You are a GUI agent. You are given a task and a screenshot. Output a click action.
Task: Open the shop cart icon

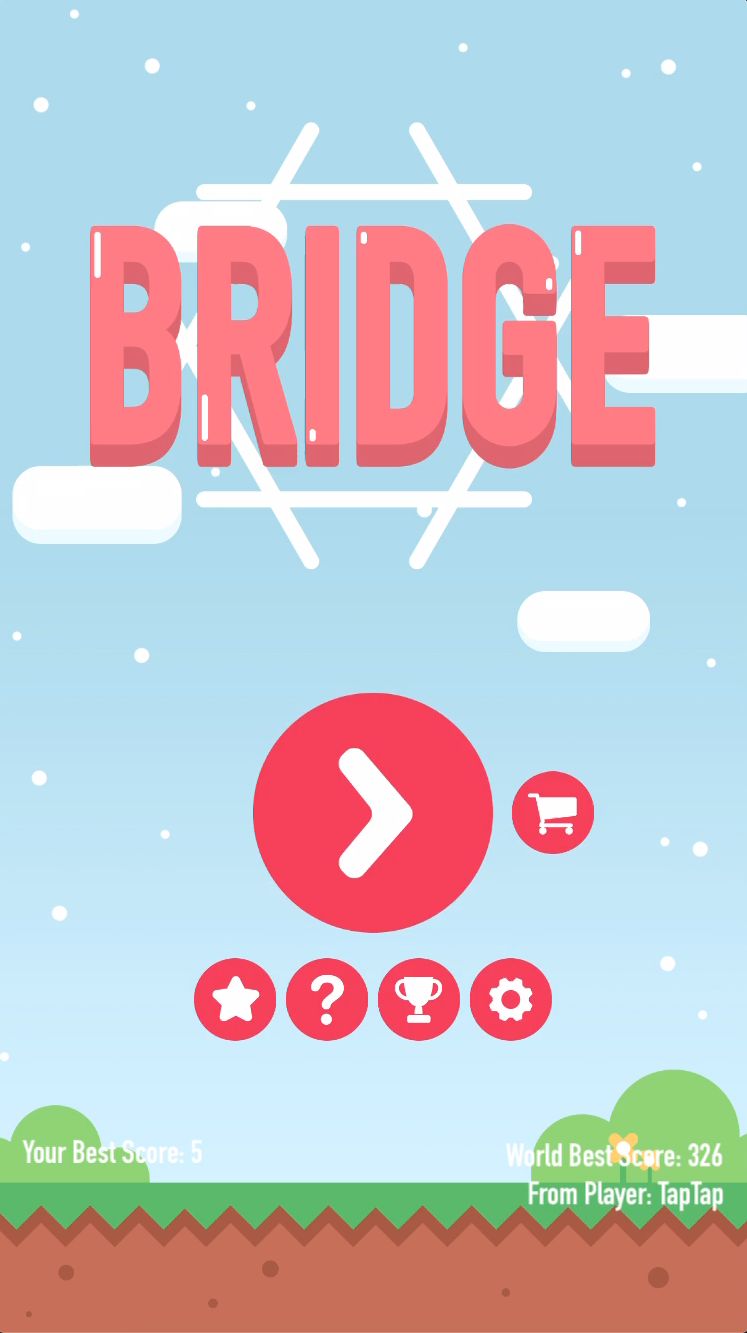553,813
